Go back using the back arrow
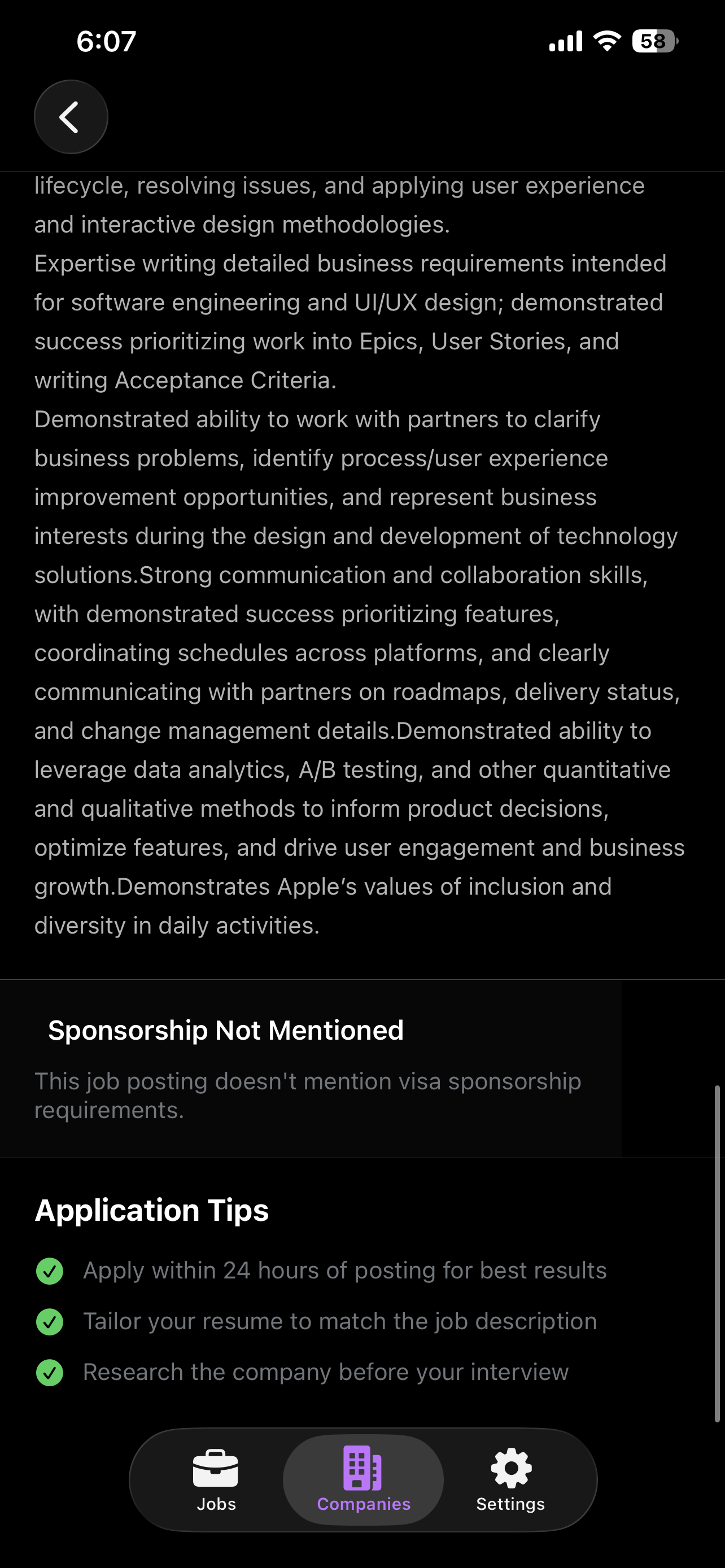725x1568 pixels. 71,117
